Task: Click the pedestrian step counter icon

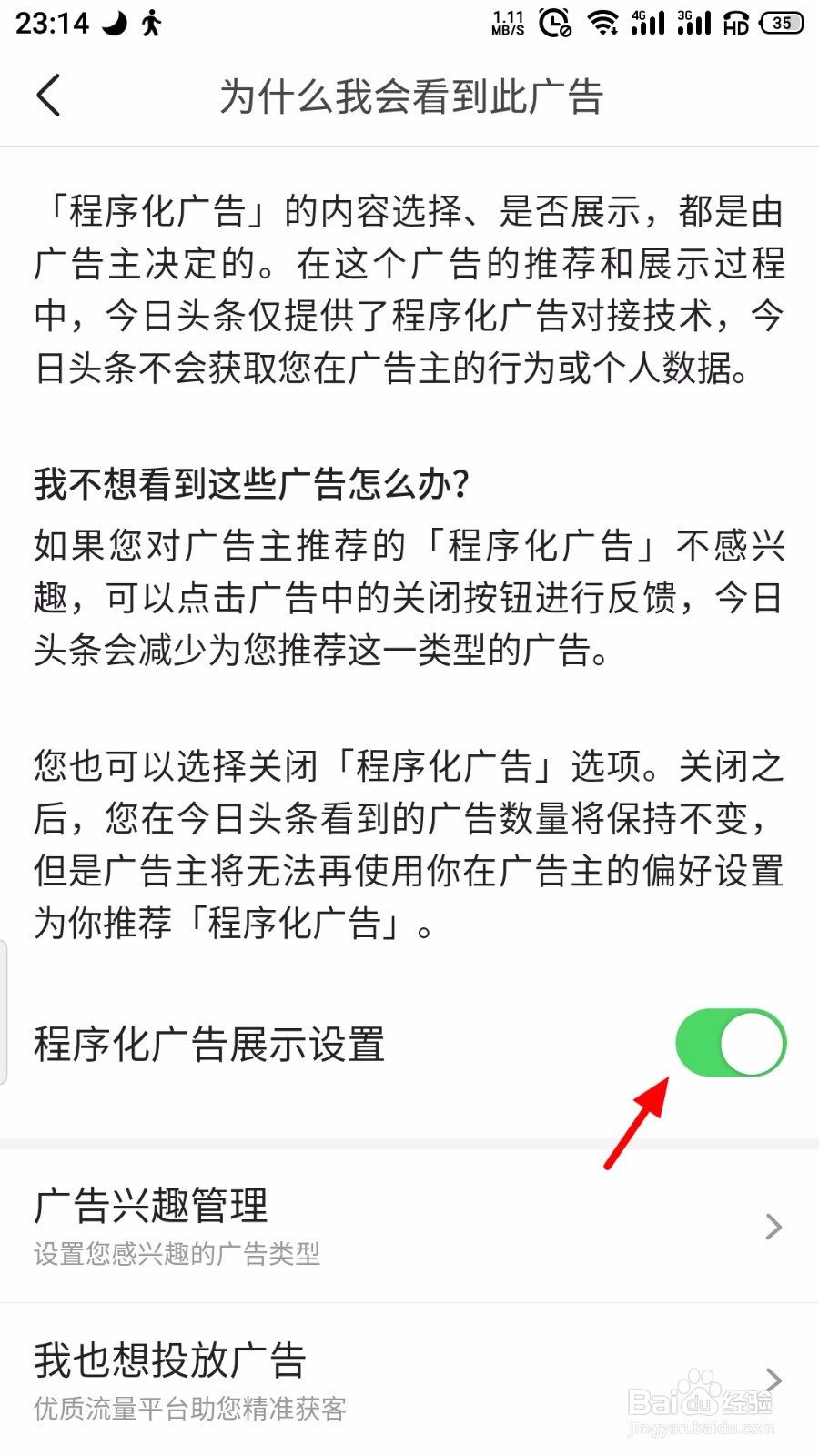Action: (150, 24)
